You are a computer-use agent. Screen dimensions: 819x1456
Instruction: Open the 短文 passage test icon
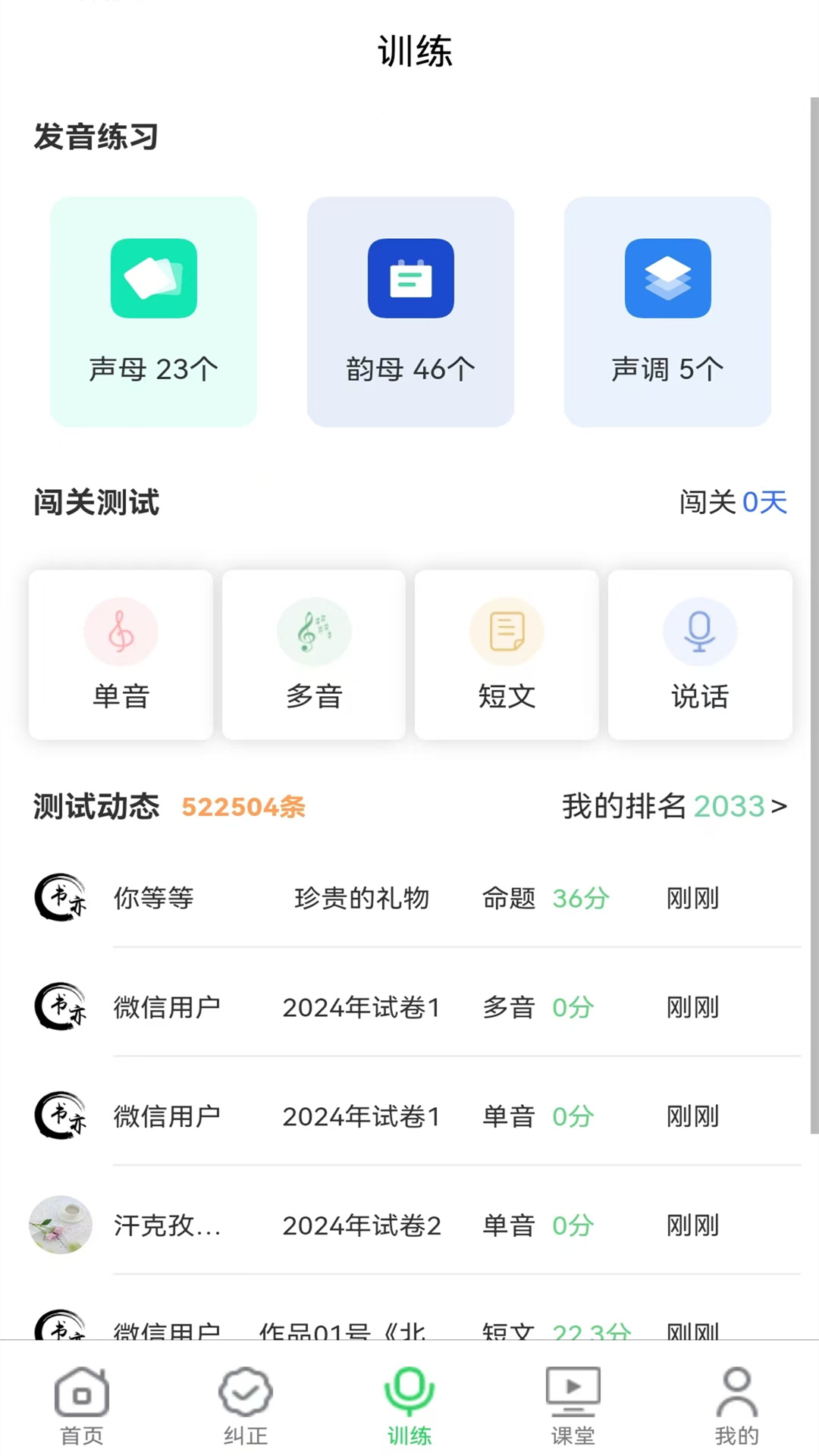click(x=507, y=631)
